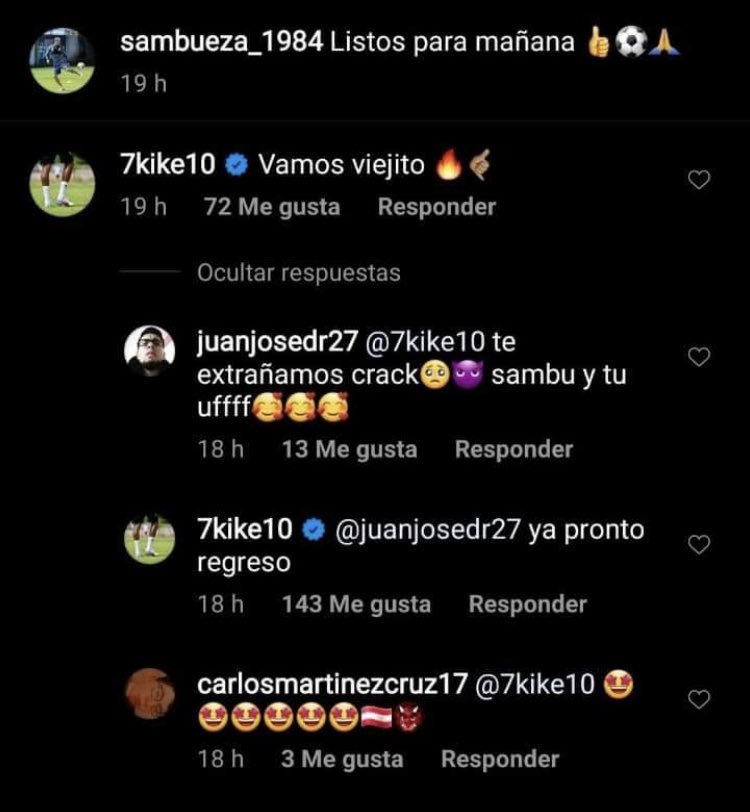Image resolution: width=750 pixels, height=812 pixels.
Task: Open carlosmartinezcruz17's profile avatar
Action: pyautogui.click(x=150, y=693)
